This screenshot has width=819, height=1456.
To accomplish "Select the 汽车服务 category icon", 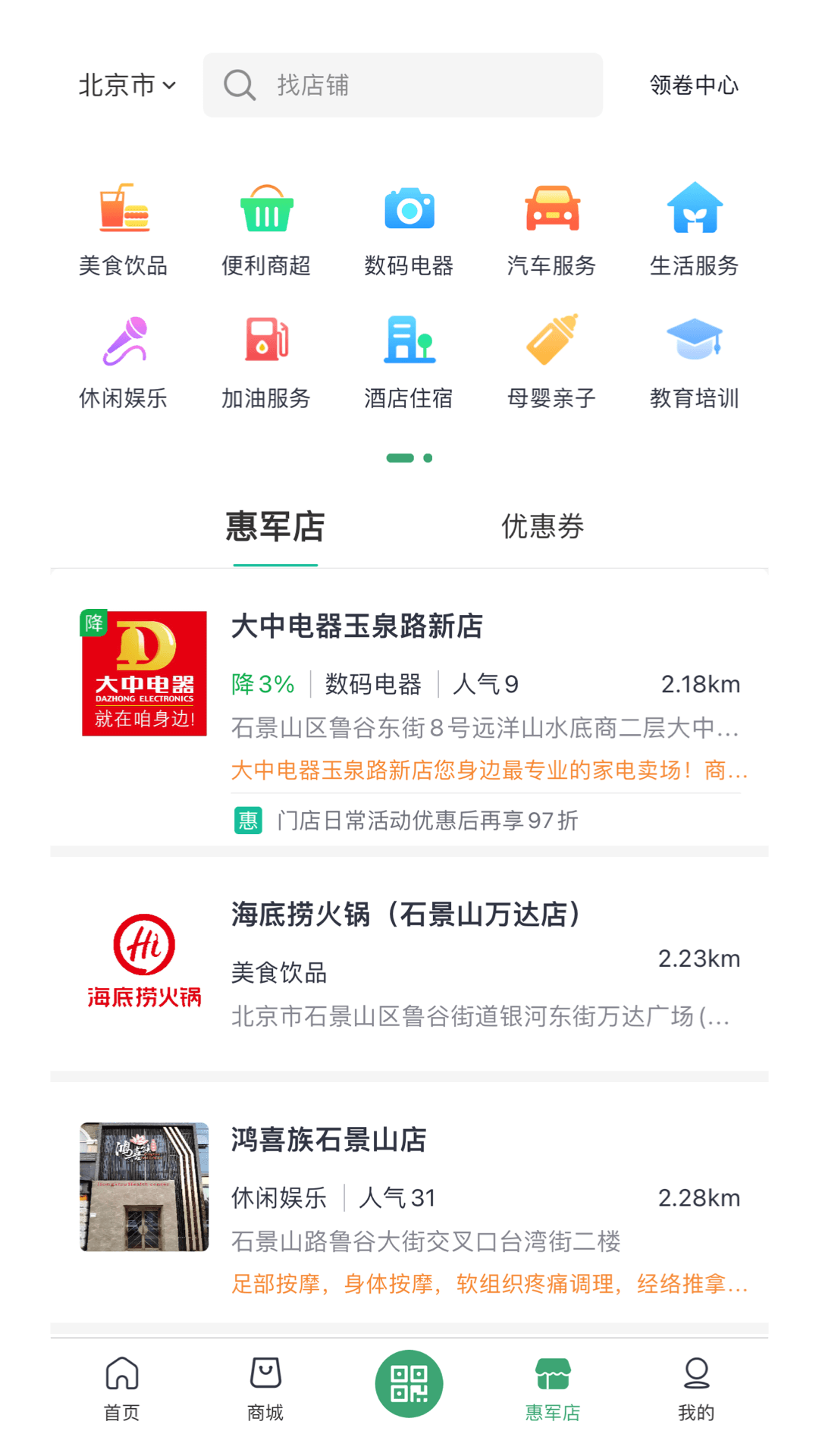I will point(551,225).
